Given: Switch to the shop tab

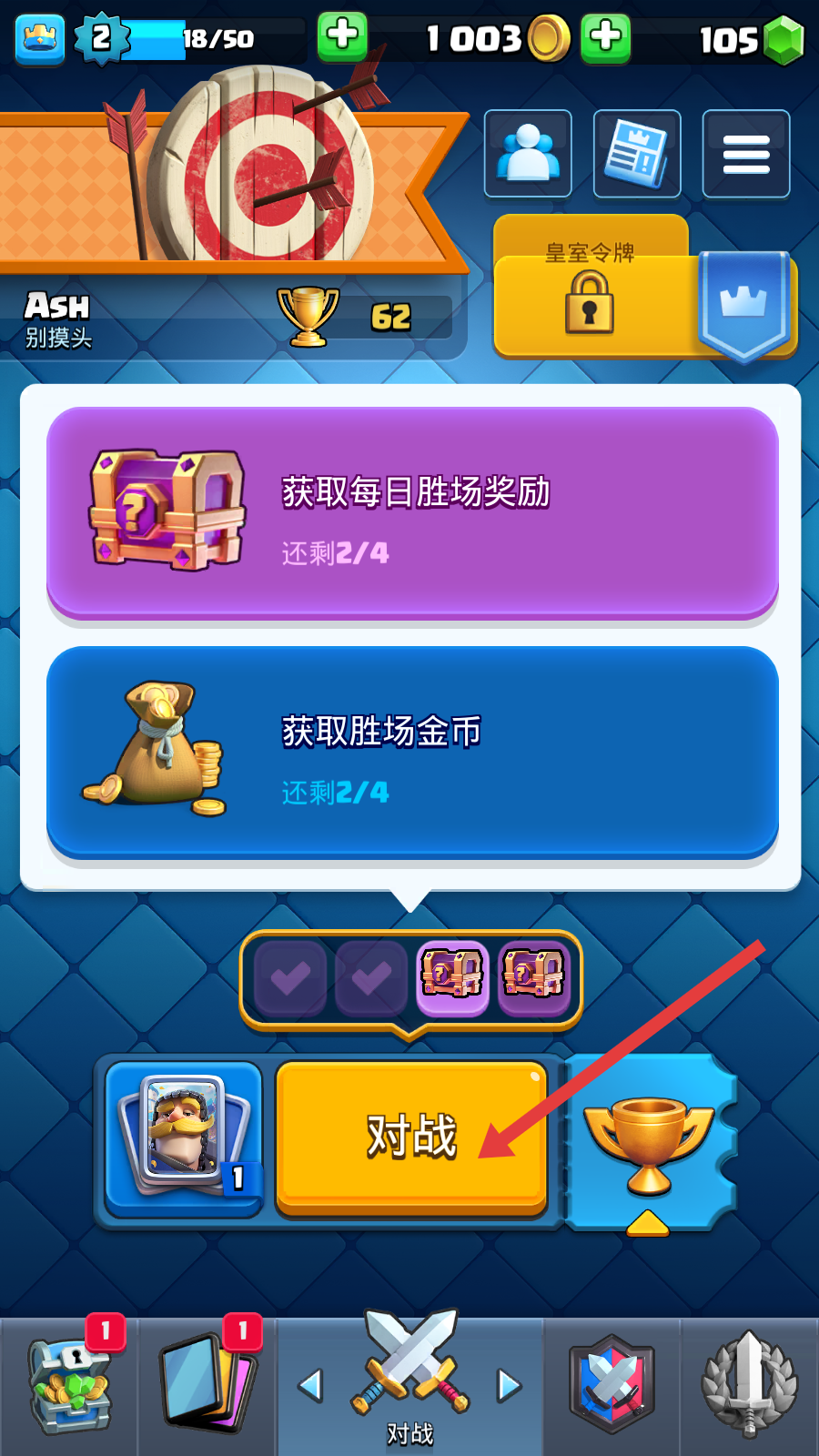Looking at the screenshot, I should click(x=70, y=1385).
